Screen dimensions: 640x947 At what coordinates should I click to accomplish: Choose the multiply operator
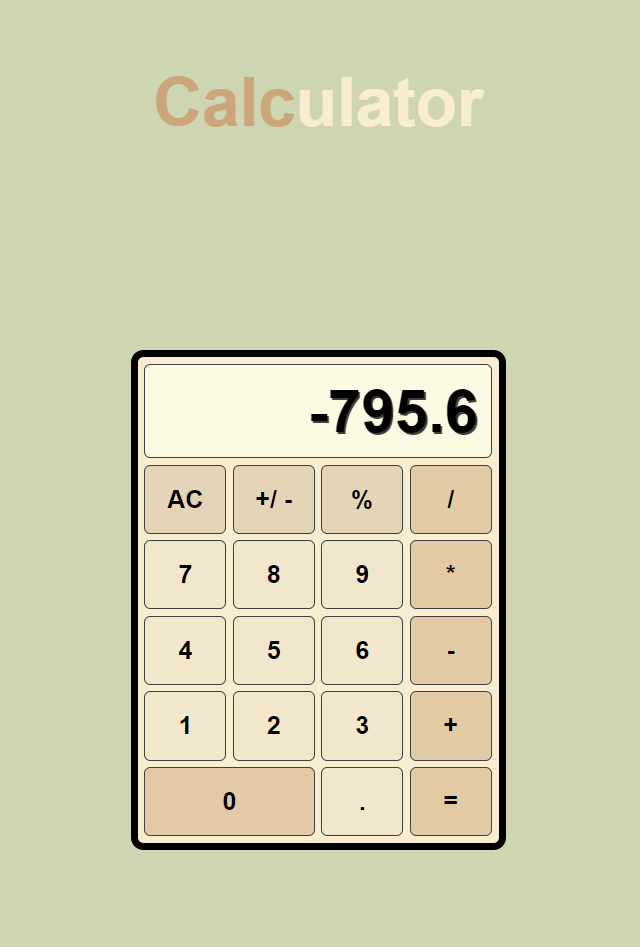click(x=451, y=574)
